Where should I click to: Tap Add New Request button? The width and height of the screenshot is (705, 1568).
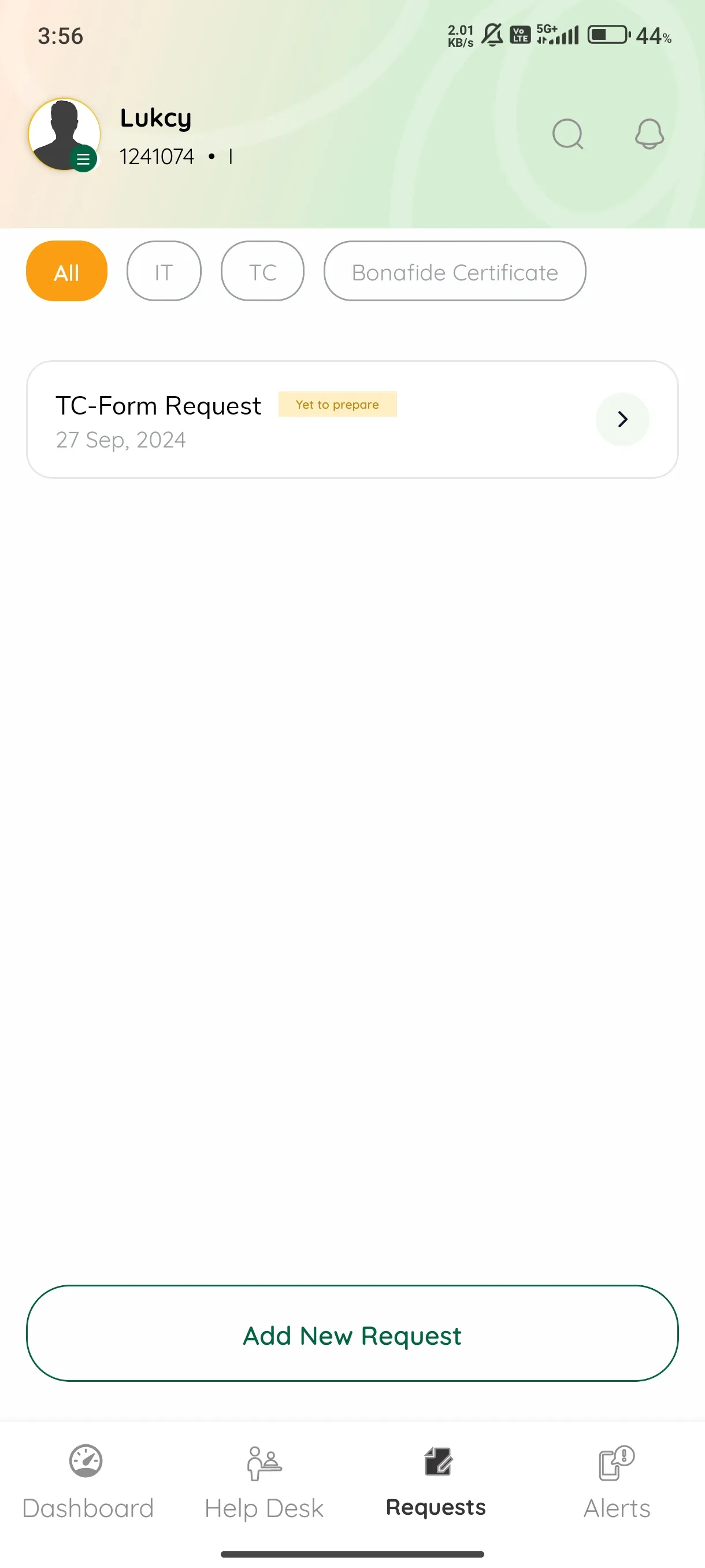point(352,1333)
